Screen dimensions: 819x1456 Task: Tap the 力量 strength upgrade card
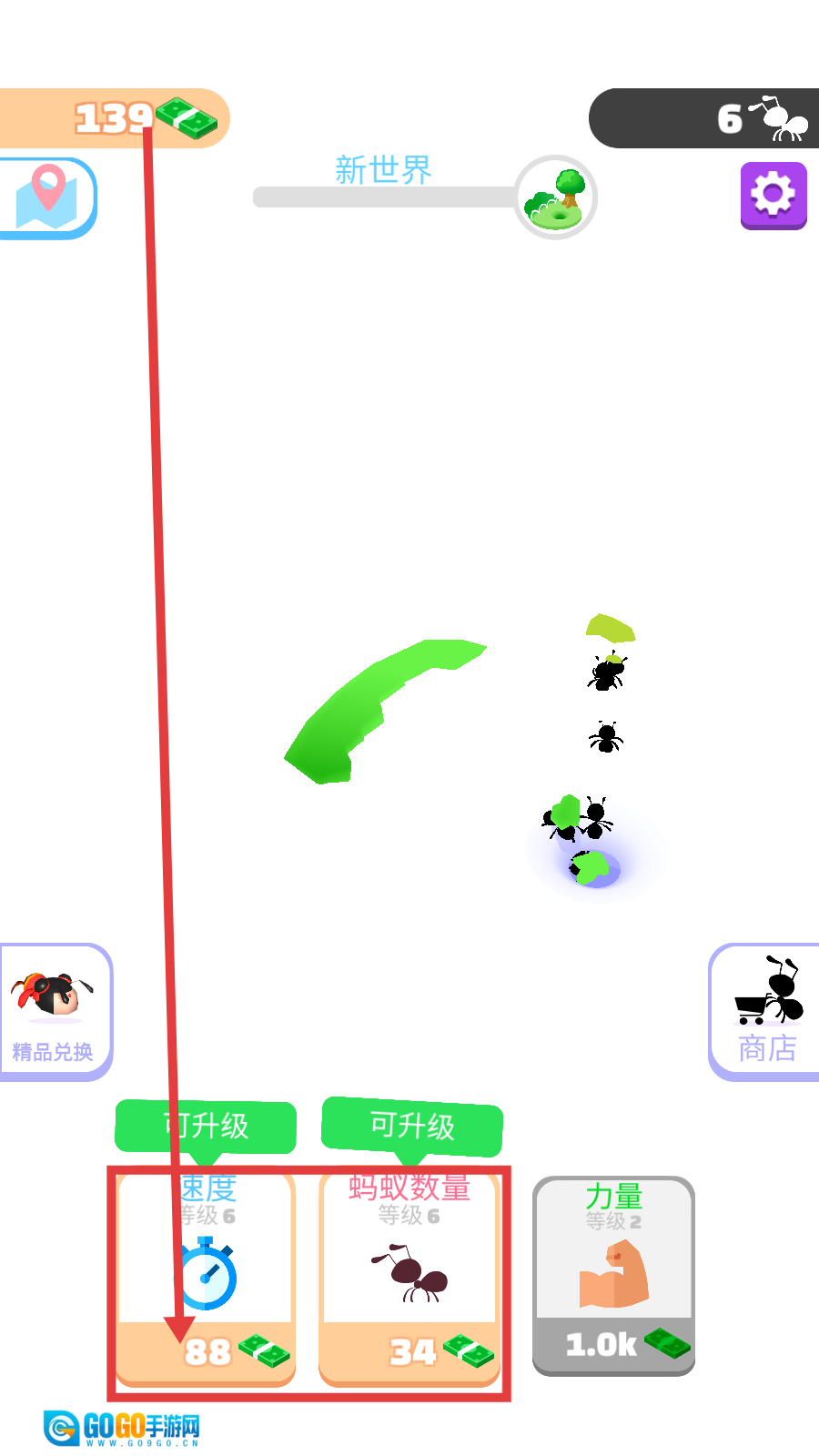click(x=613, y=1276)
